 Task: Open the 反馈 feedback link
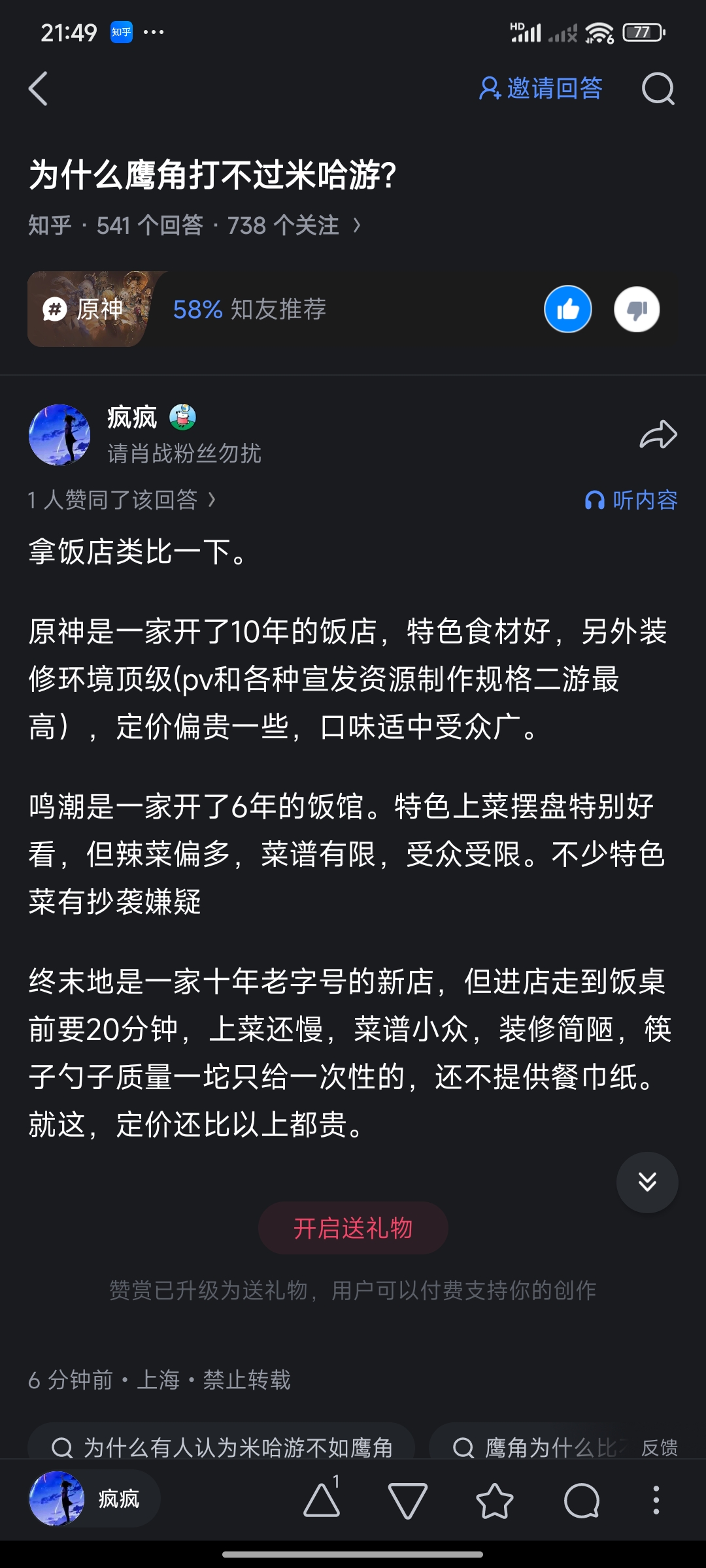659,1448
